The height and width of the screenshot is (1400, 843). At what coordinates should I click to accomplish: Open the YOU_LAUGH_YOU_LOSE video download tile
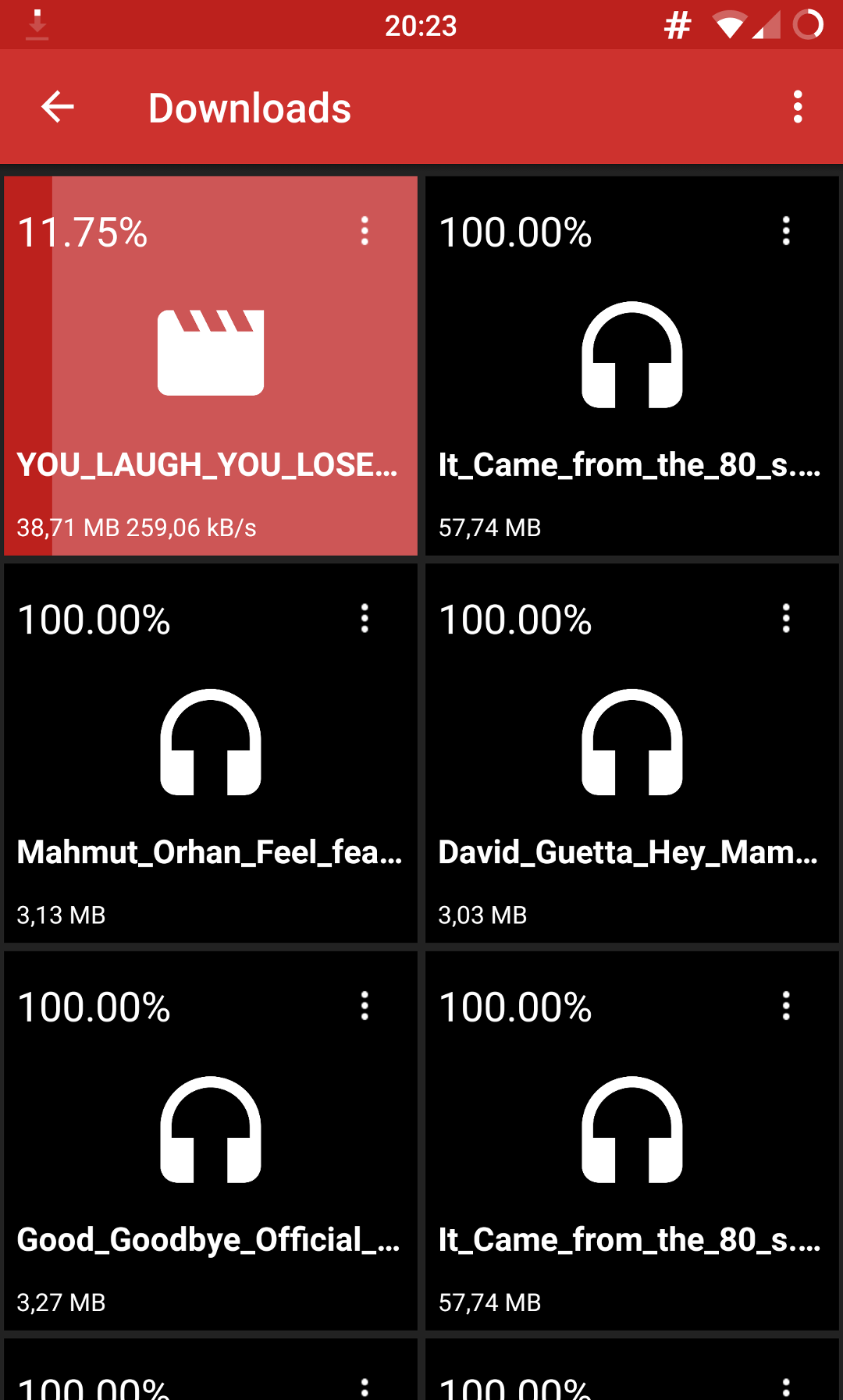[211, 366]
